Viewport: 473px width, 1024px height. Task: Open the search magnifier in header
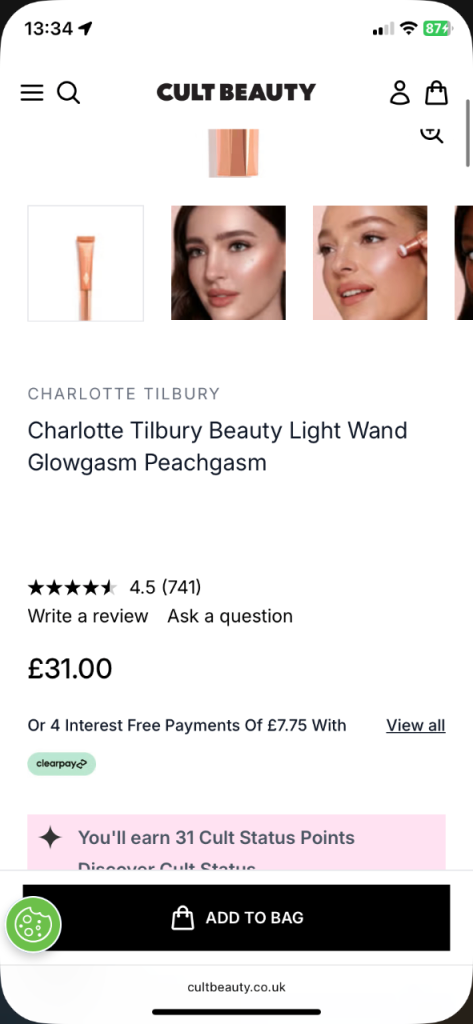(x=68, y=93)
